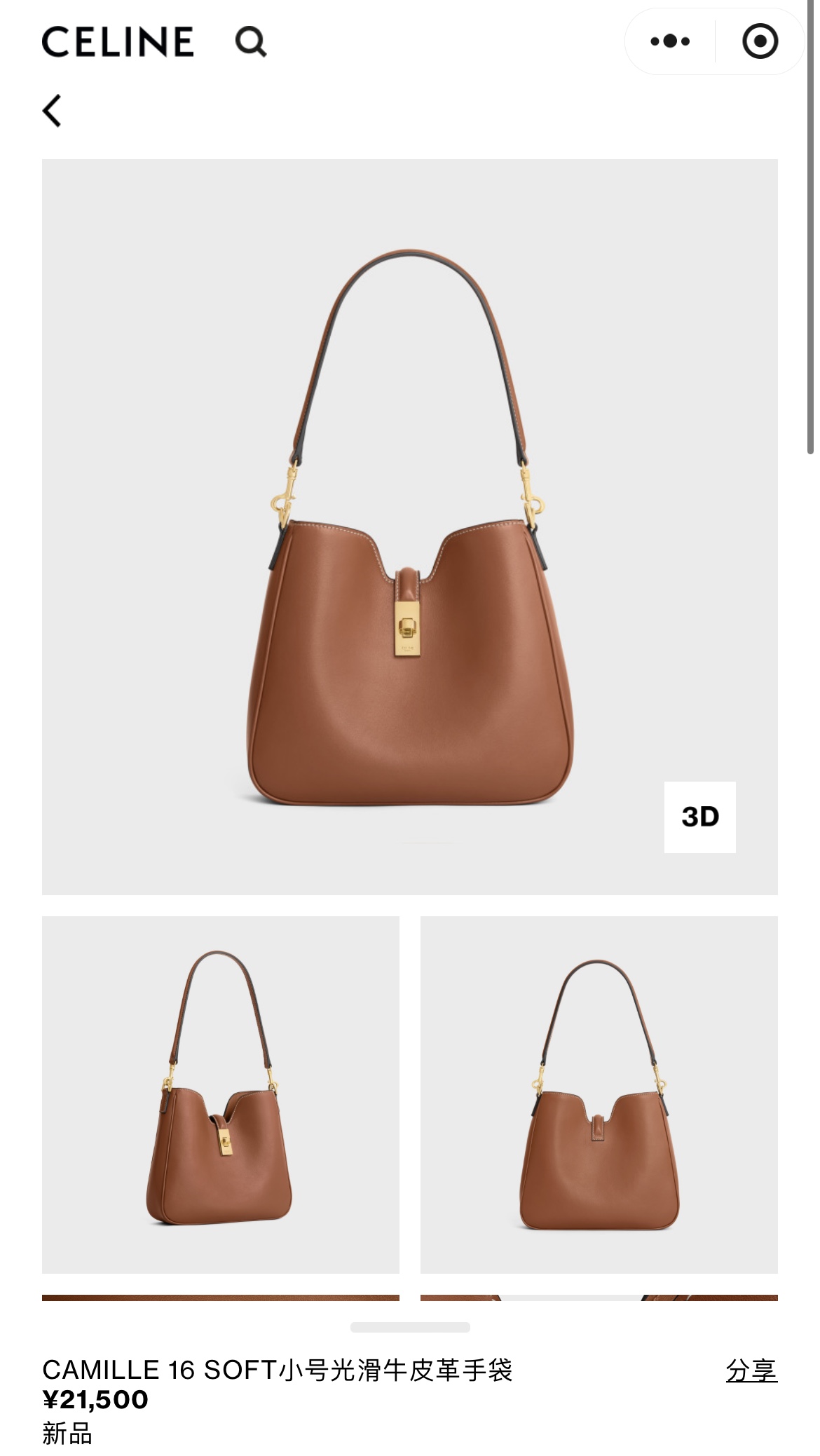Image resolution: width=820 pixels, height=1456 pixels.
Task: Tap the 分享 share link
Action: [751, 1370]
